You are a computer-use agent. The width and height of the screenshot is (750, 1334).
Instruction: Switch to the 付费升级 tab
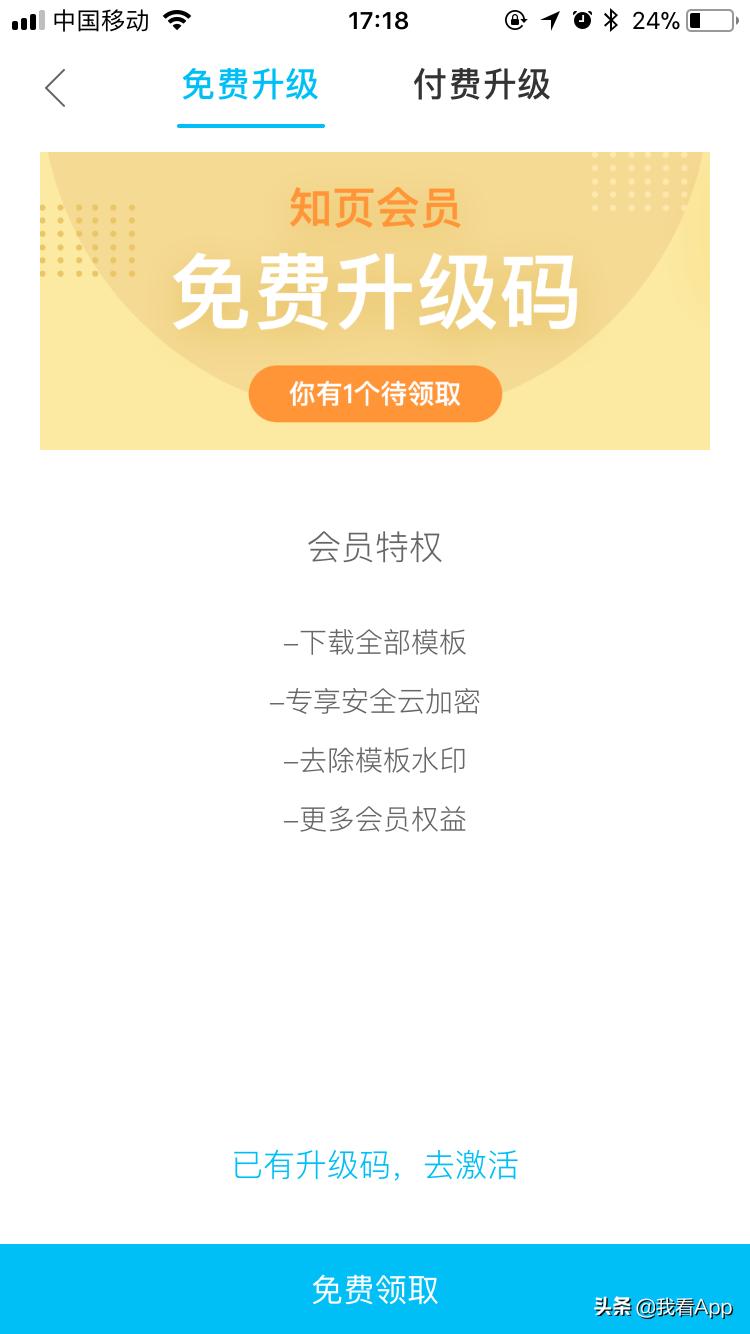pyautogui.click(x=483, y=87)
